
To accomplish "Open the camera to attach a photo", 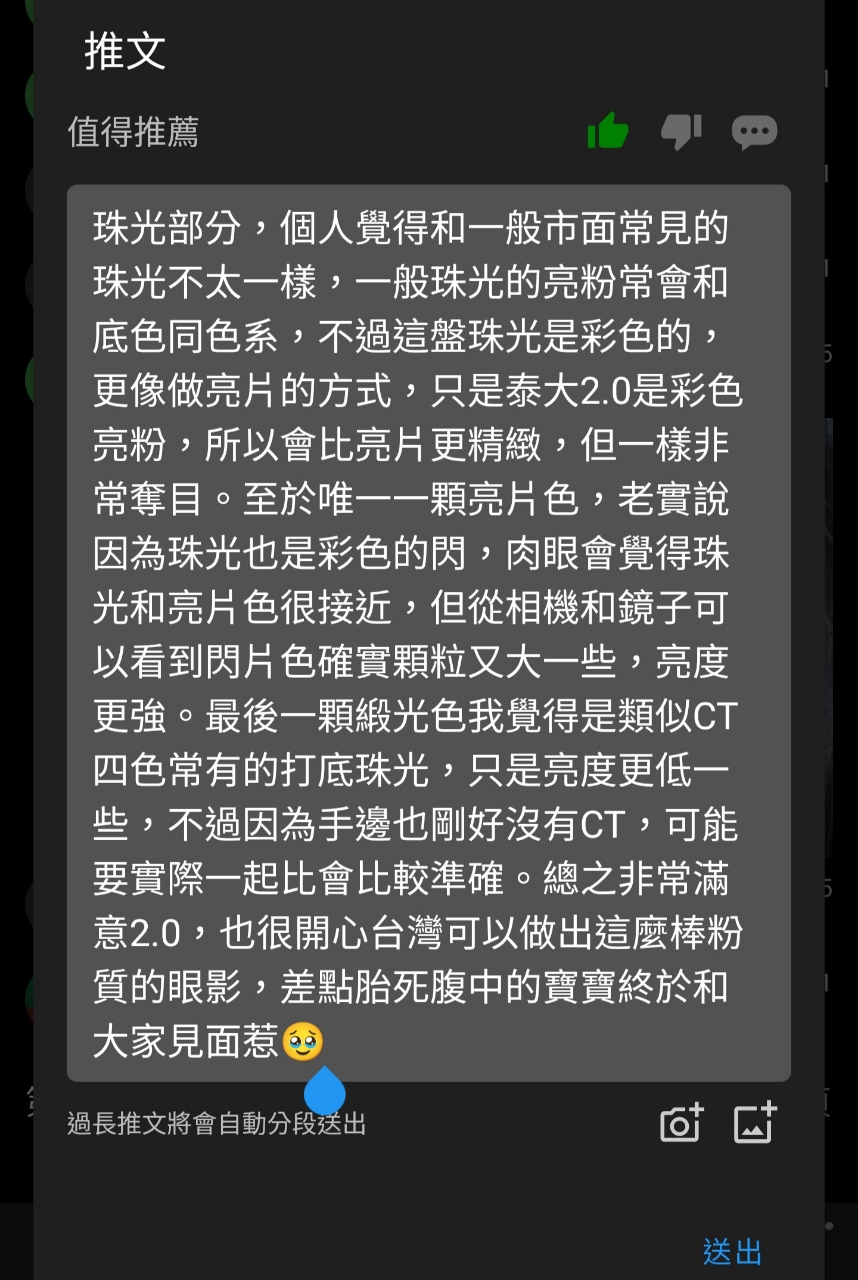I will 682,1123.
